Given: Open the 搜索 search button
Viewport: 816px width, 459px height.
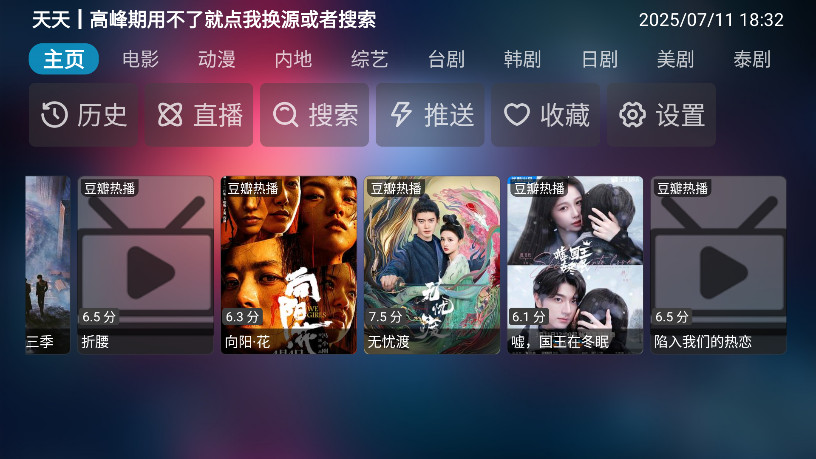Looking at the screenshot, I should point(315,115).
